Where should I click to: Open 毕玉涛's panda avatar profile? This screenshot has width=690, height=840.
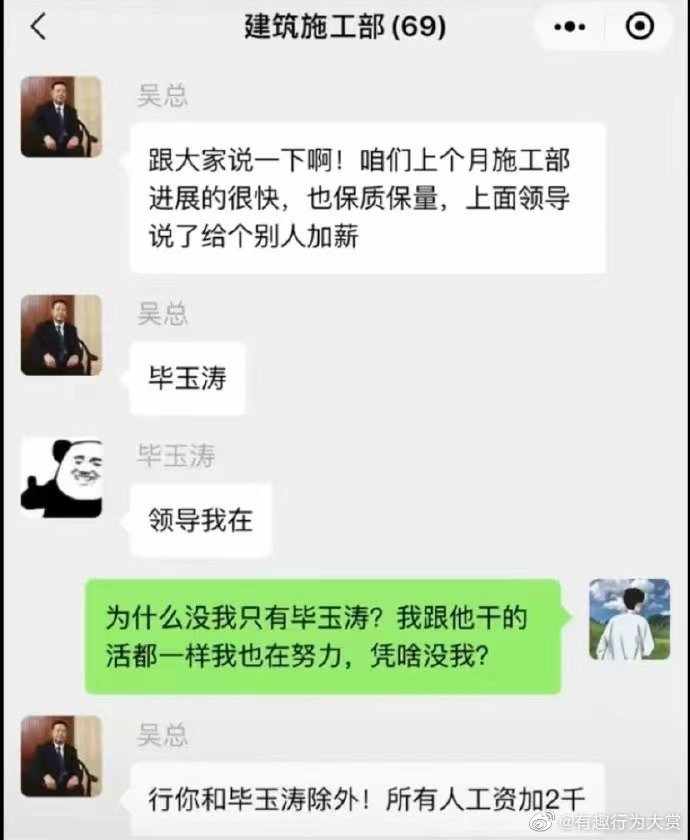61,478
